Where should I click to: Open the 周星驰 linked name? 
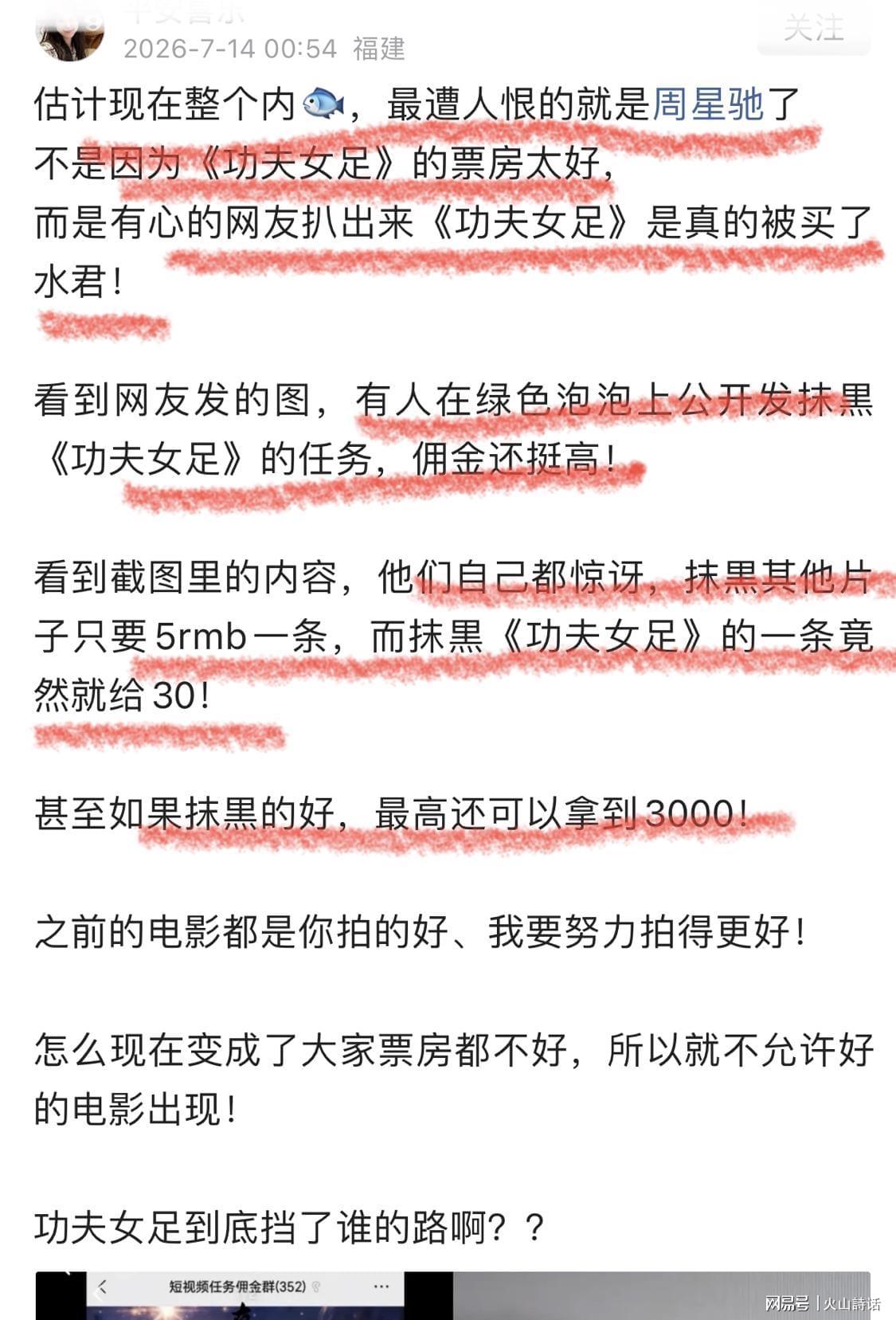[708, 105]
